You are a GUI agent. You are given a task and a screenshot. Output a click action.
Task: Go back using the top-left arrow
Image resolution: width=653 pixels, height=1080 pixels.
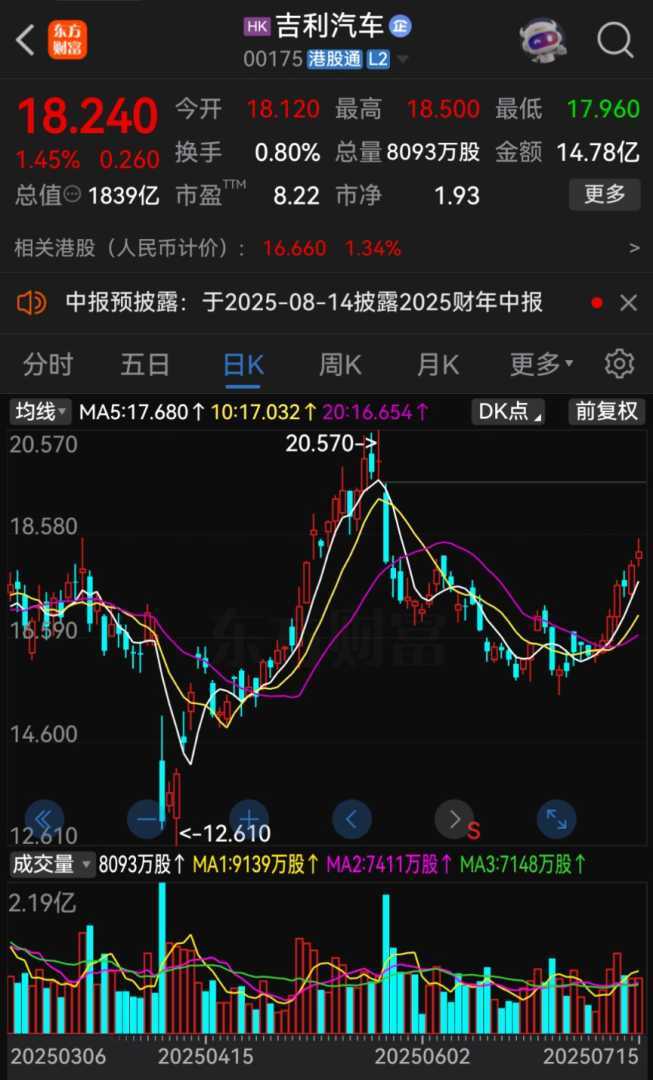tap(25, 41)
